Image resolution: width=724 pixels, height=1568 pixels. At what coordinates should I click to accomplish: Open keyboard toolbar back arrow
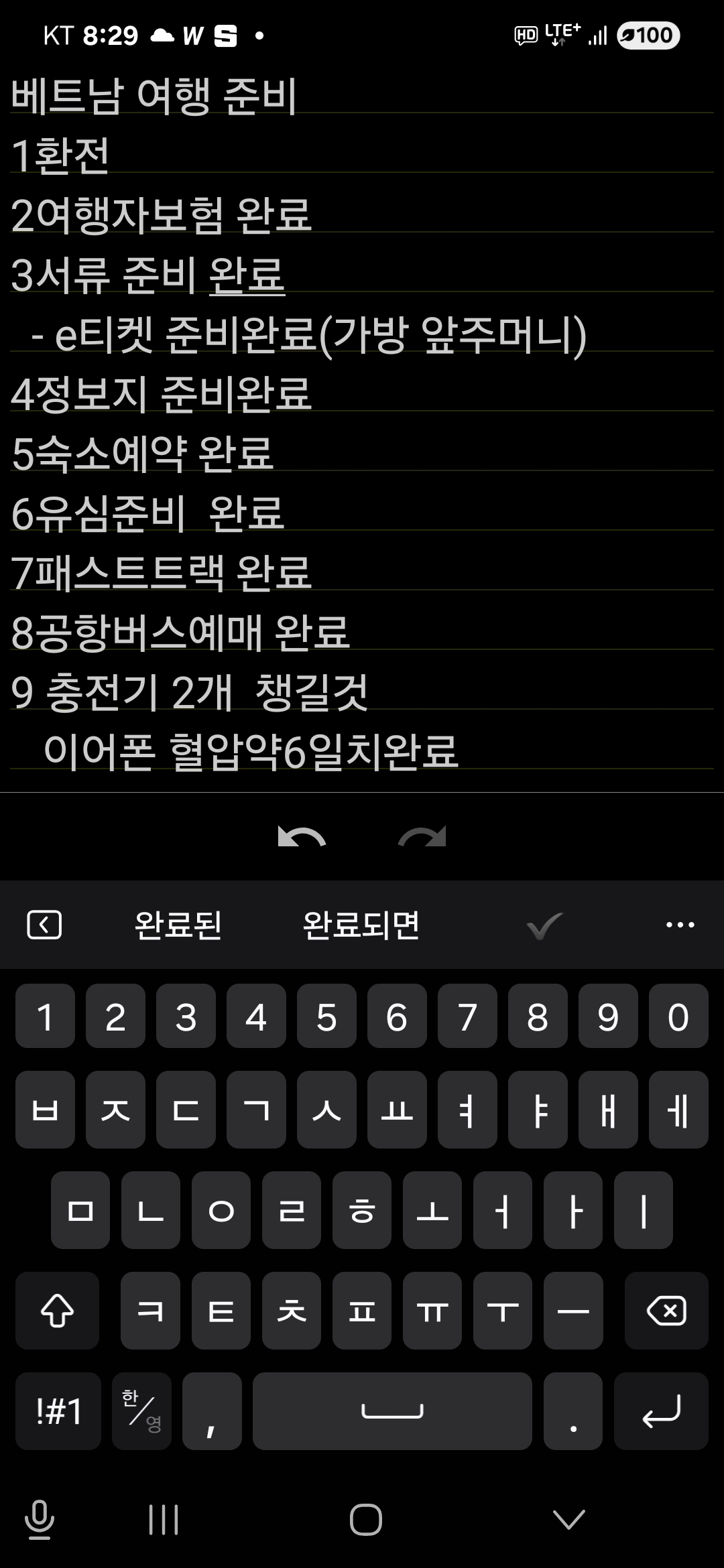[x=44, y=925]
